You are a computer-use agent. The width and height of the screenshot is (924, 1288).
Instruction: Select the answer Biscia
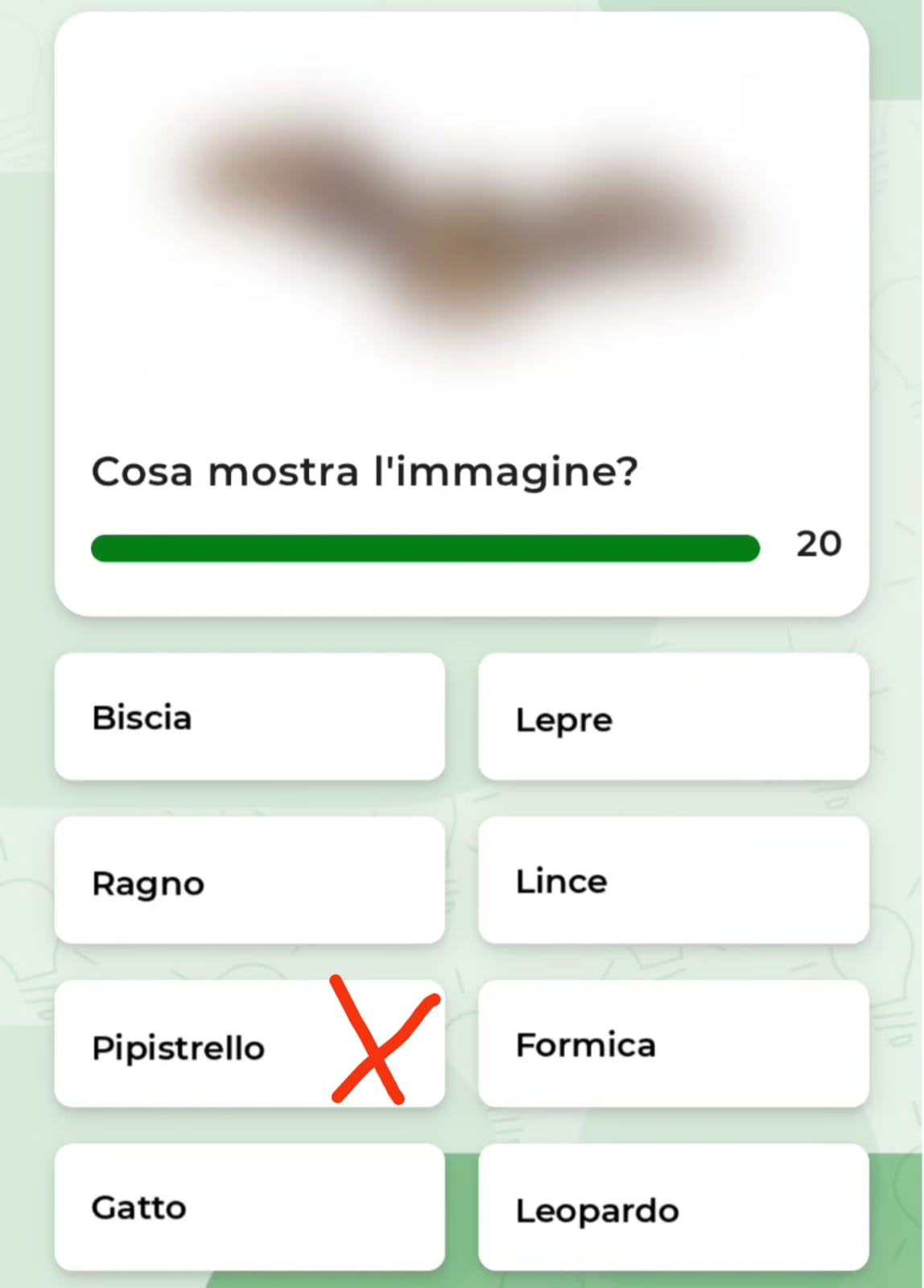[x=250, y=717]
